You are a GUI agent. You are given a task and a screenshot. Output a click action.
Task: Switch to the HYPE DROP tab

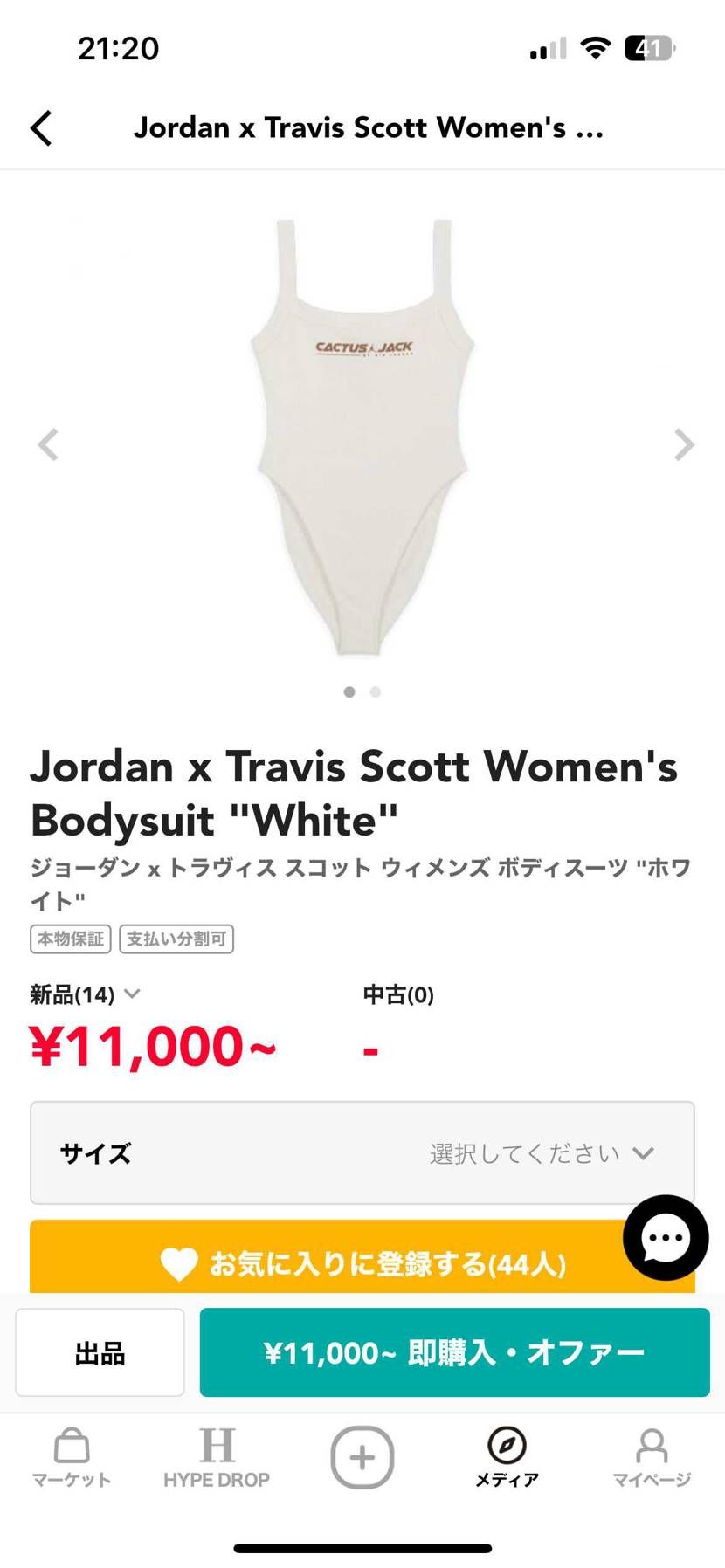[217, 1458]
